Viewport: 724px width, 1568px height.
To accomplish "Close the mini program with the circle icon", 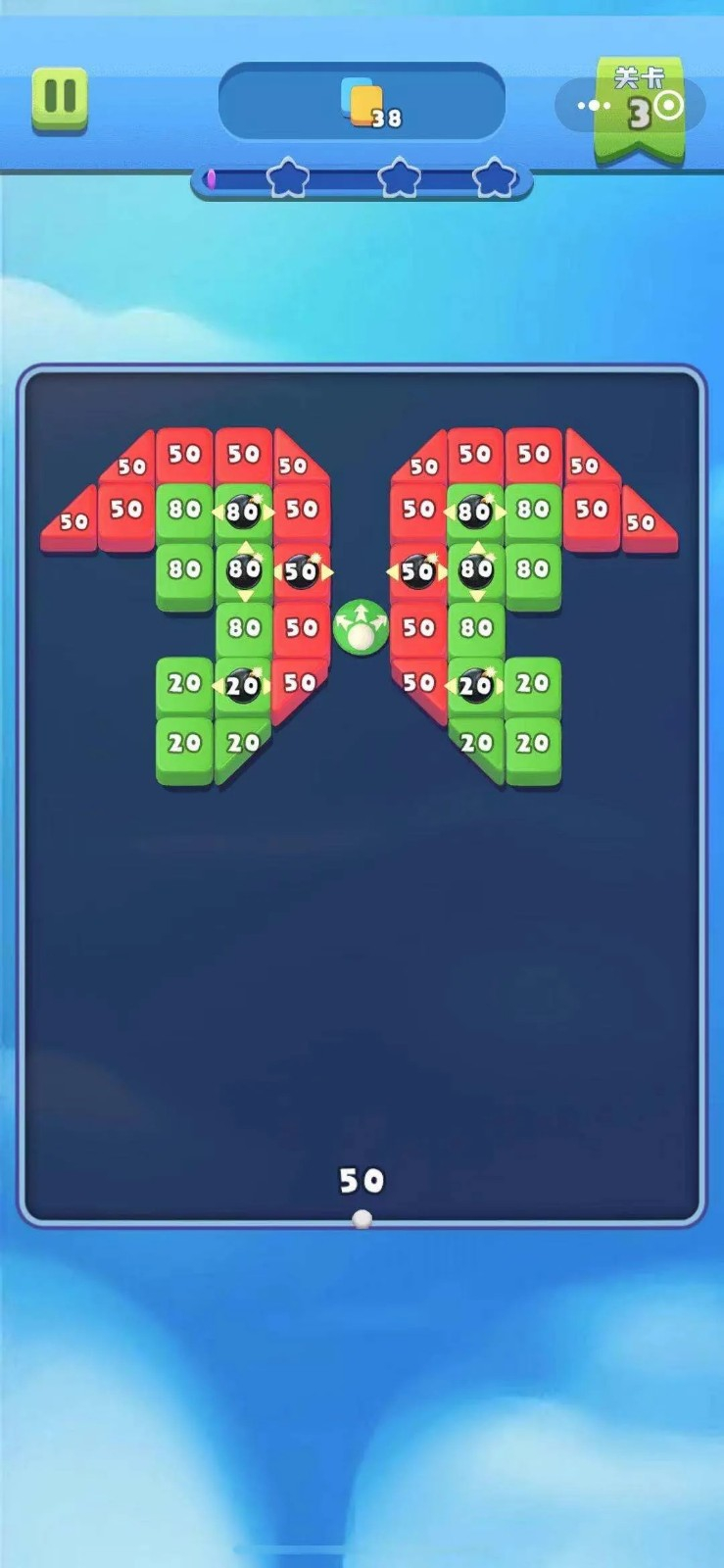I will 669,106.
